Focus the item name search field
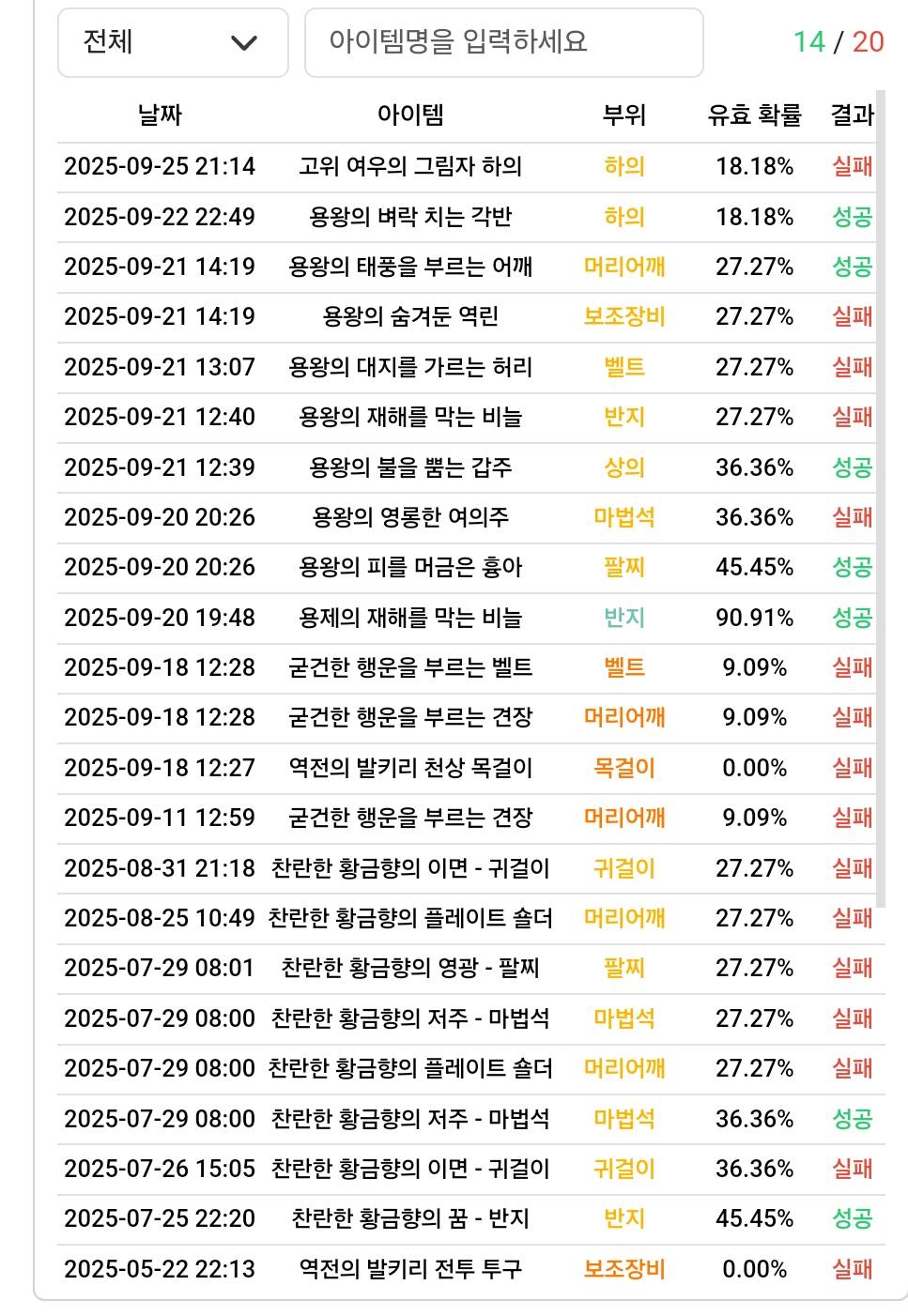The height and width of the screenshot is (1316, 908). pos(503,42)
